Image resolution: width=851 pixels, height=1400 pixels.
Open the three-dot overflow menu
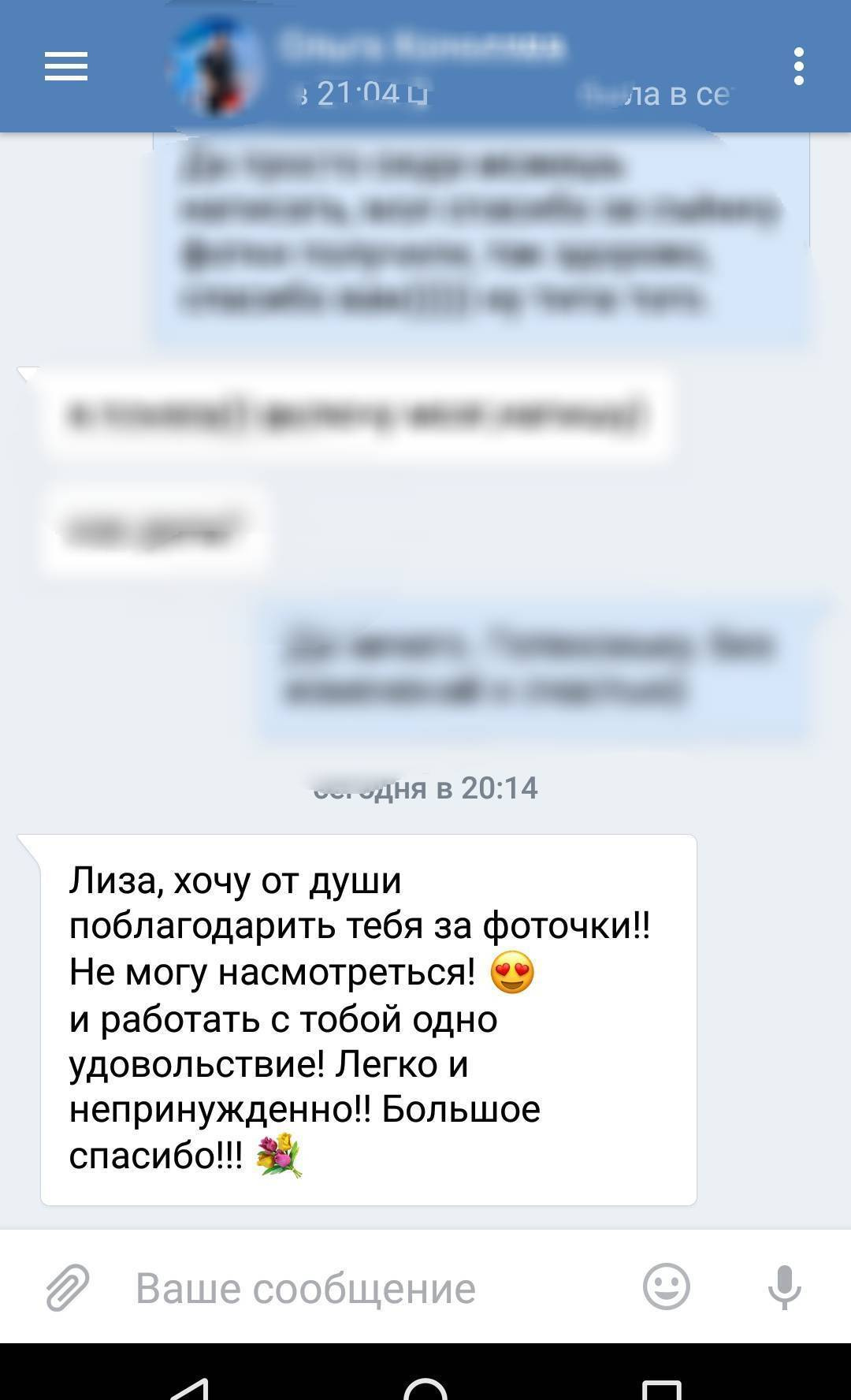coord(798,66)
